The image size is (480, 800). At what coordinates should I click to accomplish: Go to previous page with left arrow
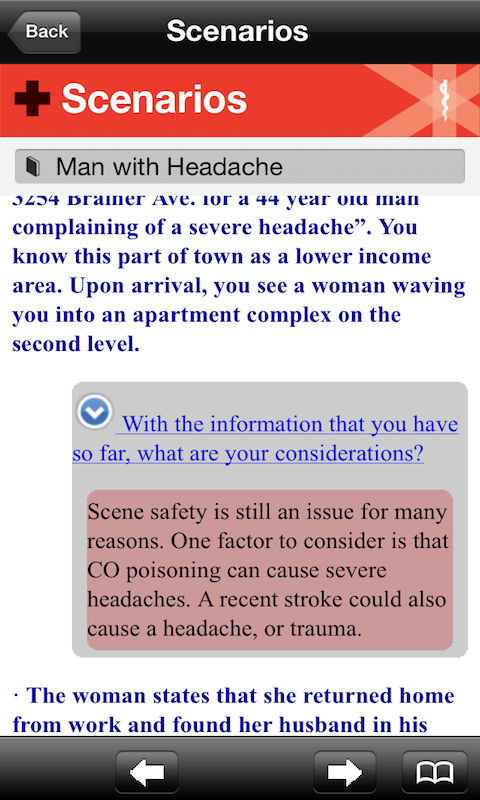(x=147, y=771)
